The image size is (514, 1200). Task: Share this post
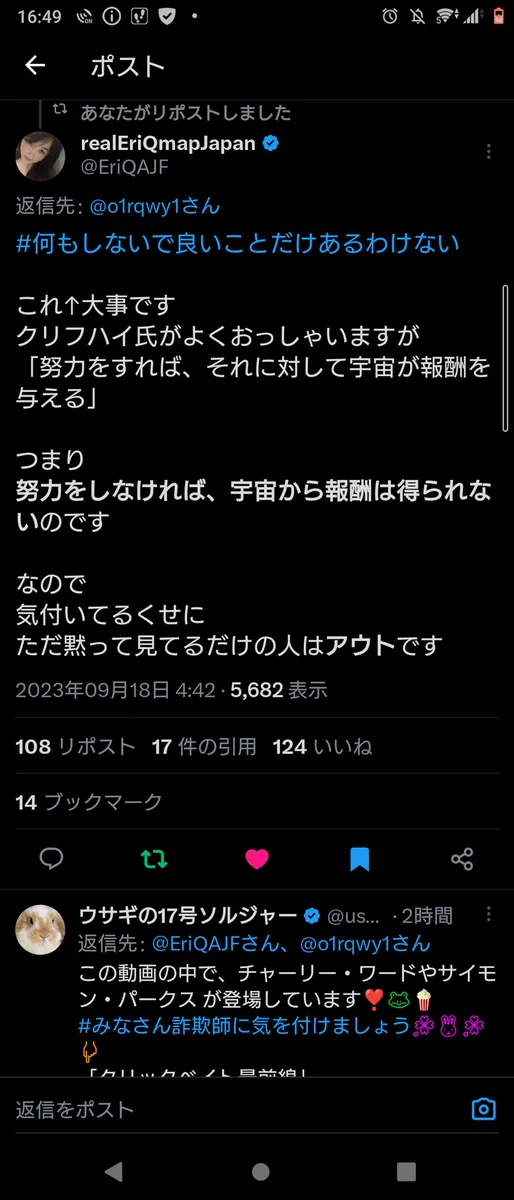[462, 858]
